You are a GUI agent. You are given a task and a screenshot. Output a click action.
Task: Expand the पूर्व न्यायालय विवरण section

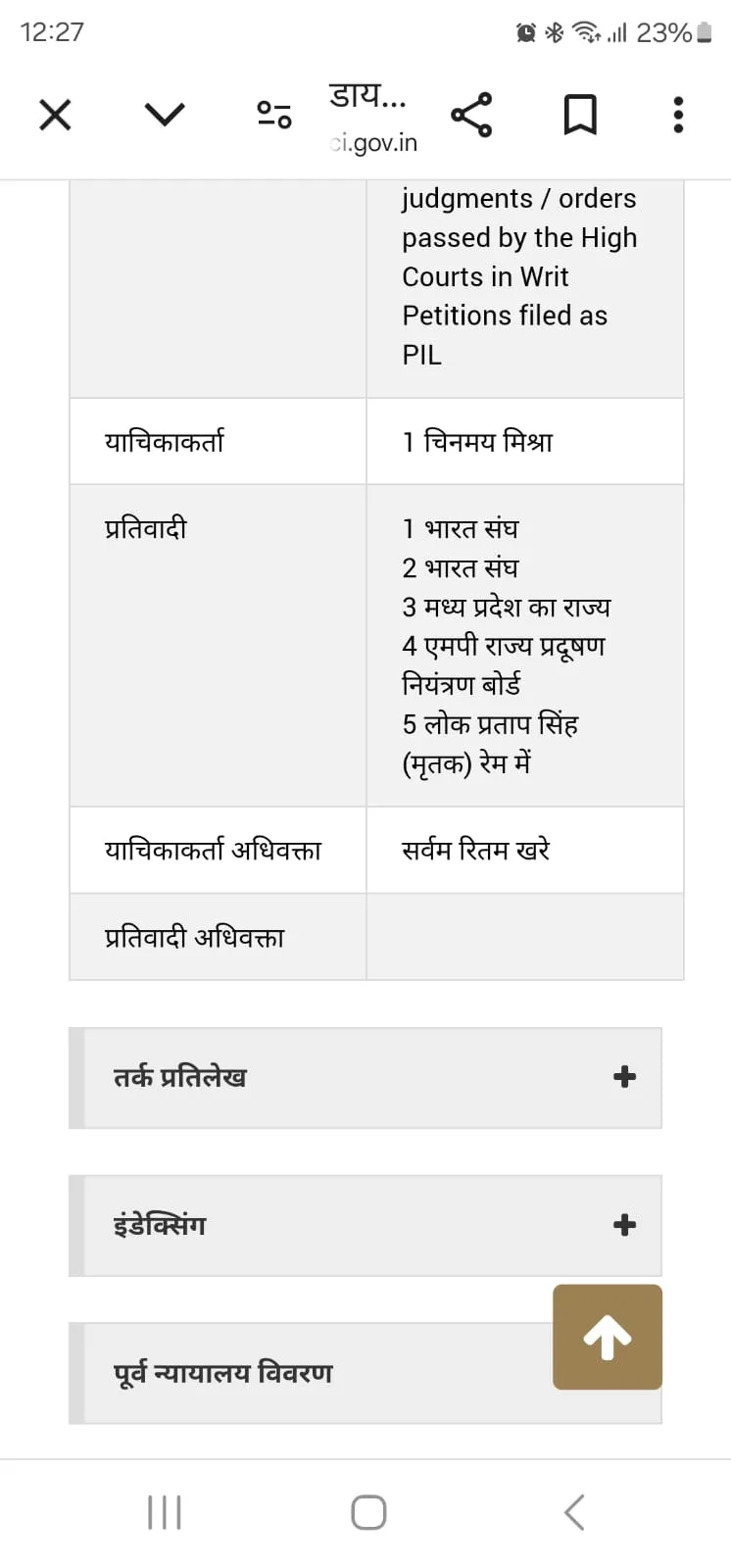(x=314, y=1373)
